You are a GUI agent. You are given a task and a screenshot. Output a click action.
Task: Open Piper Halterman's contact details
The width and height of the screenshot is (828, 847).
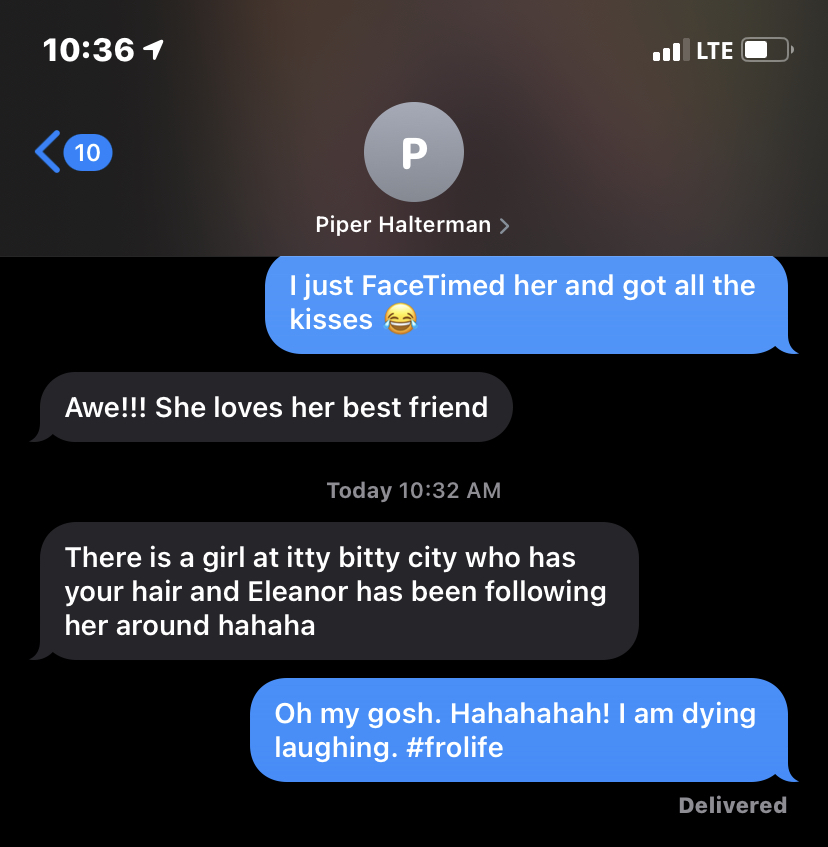click(412, 225)
